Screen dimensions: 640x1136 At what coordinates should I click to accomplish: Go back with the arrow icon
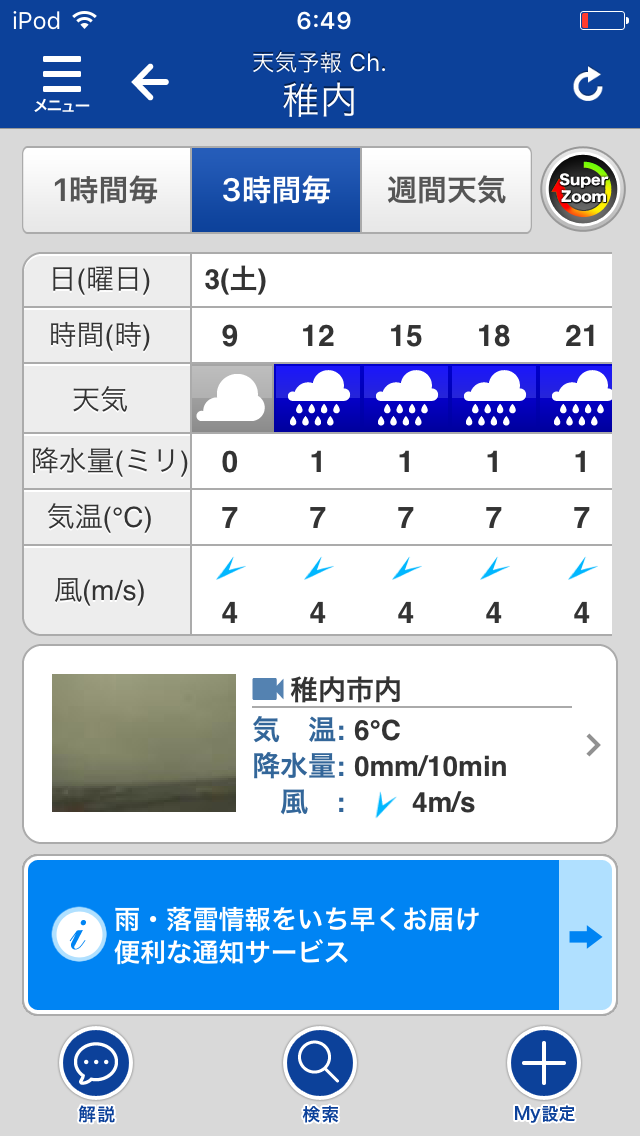[x=150, y=82]
